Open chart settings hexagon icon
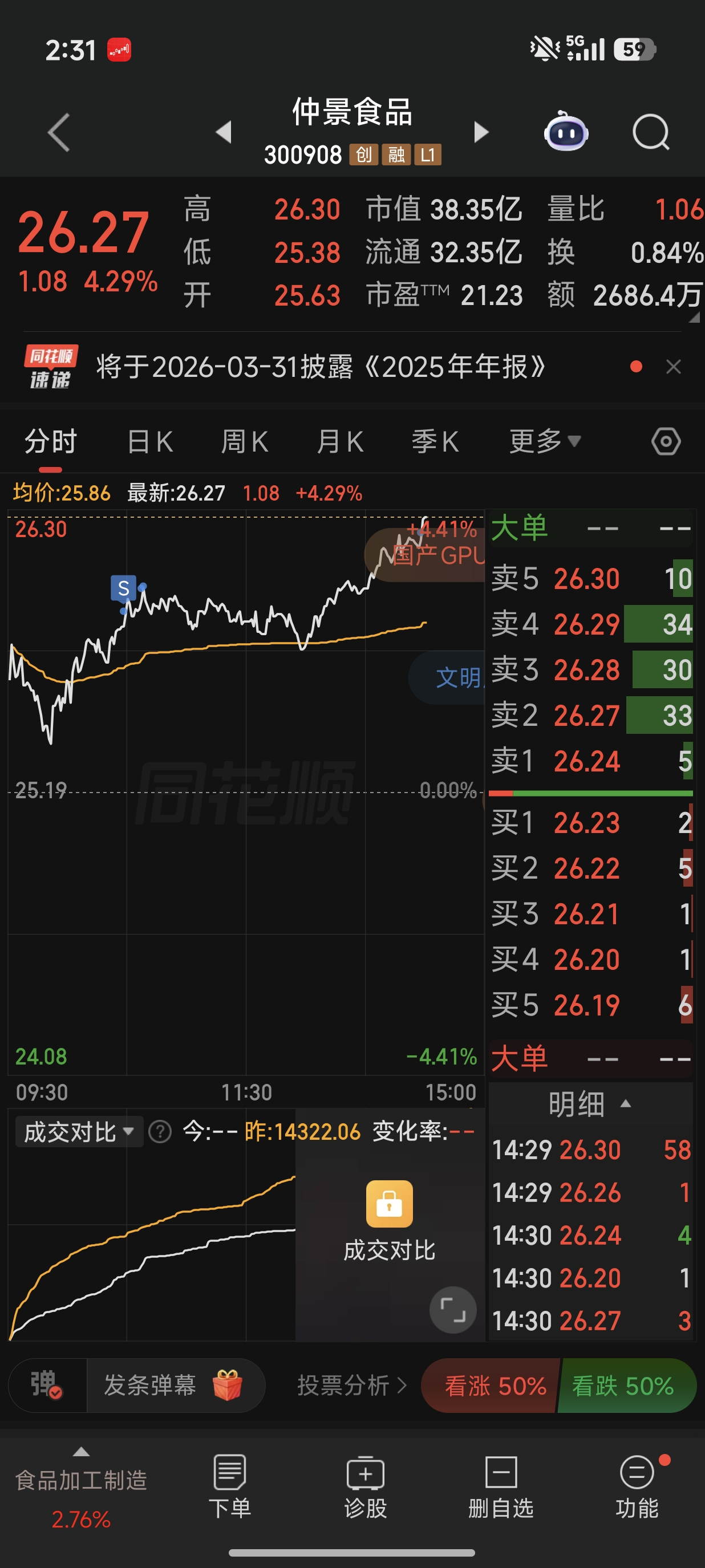 point(666,441)
